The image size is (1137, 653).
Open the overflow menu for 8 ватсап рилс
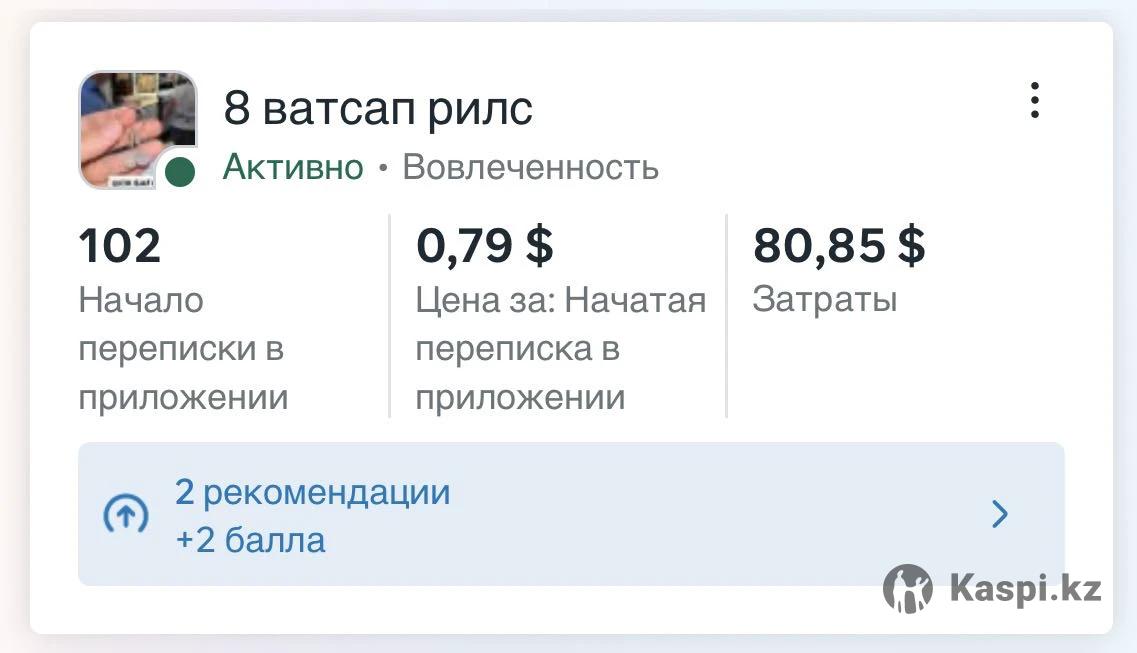[x=1034, y=101]
